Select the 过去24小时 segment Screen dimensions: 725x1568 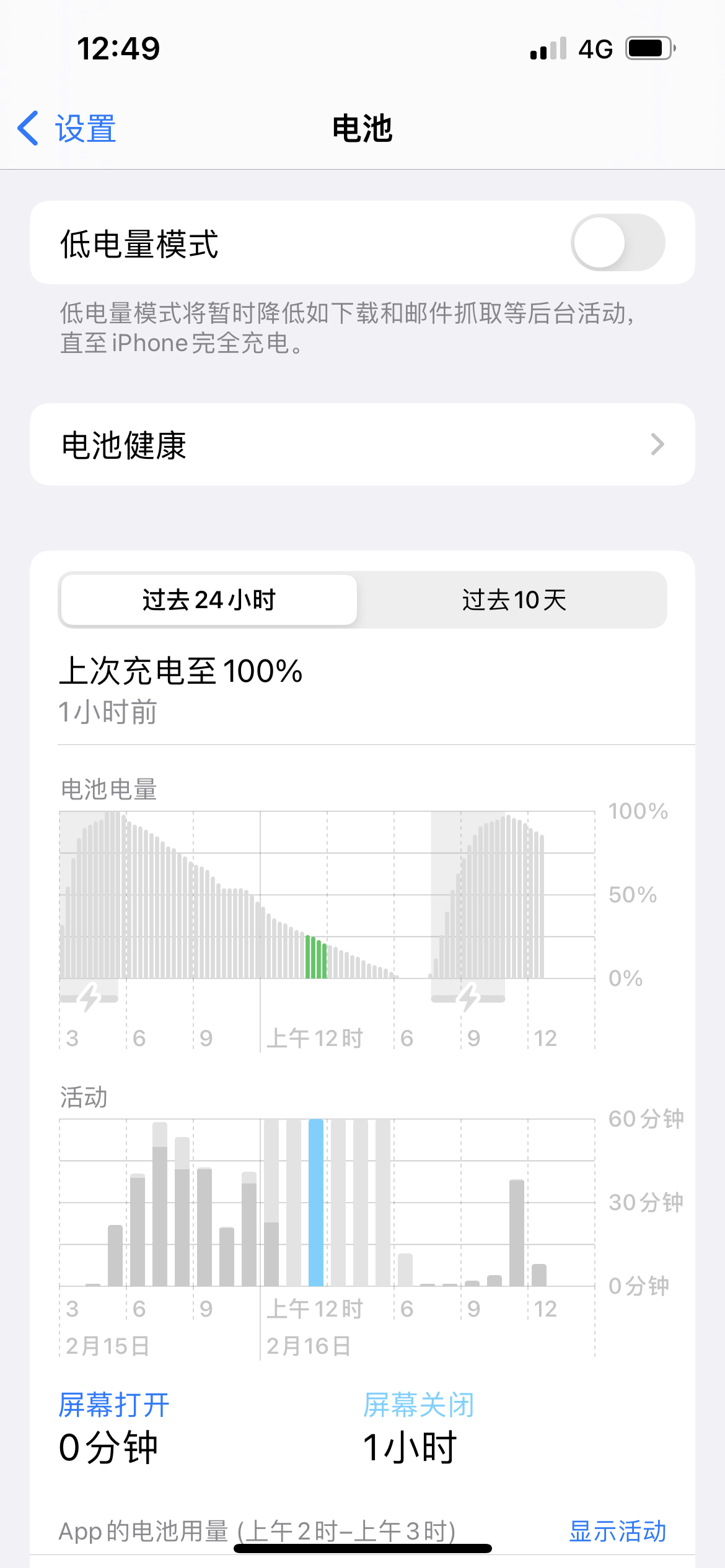click(x=209, y=599)
